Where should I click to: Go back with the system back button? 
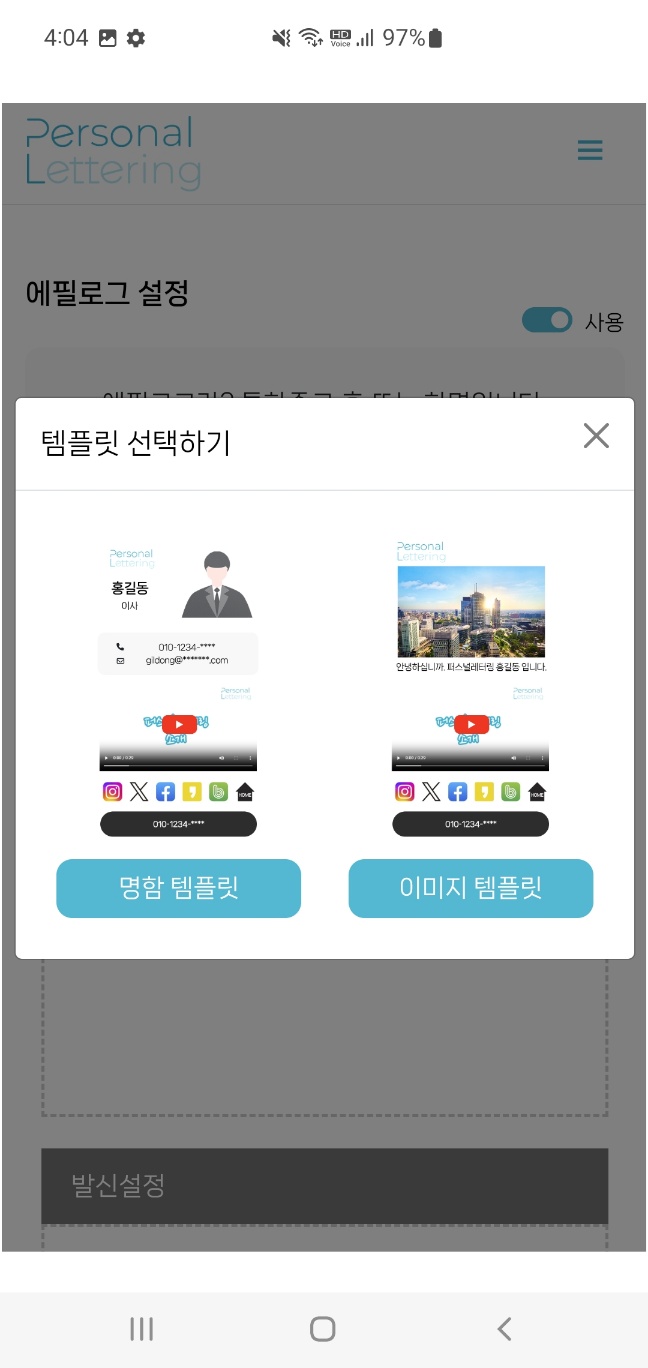pyautogui.click(x=504, y=1328)
